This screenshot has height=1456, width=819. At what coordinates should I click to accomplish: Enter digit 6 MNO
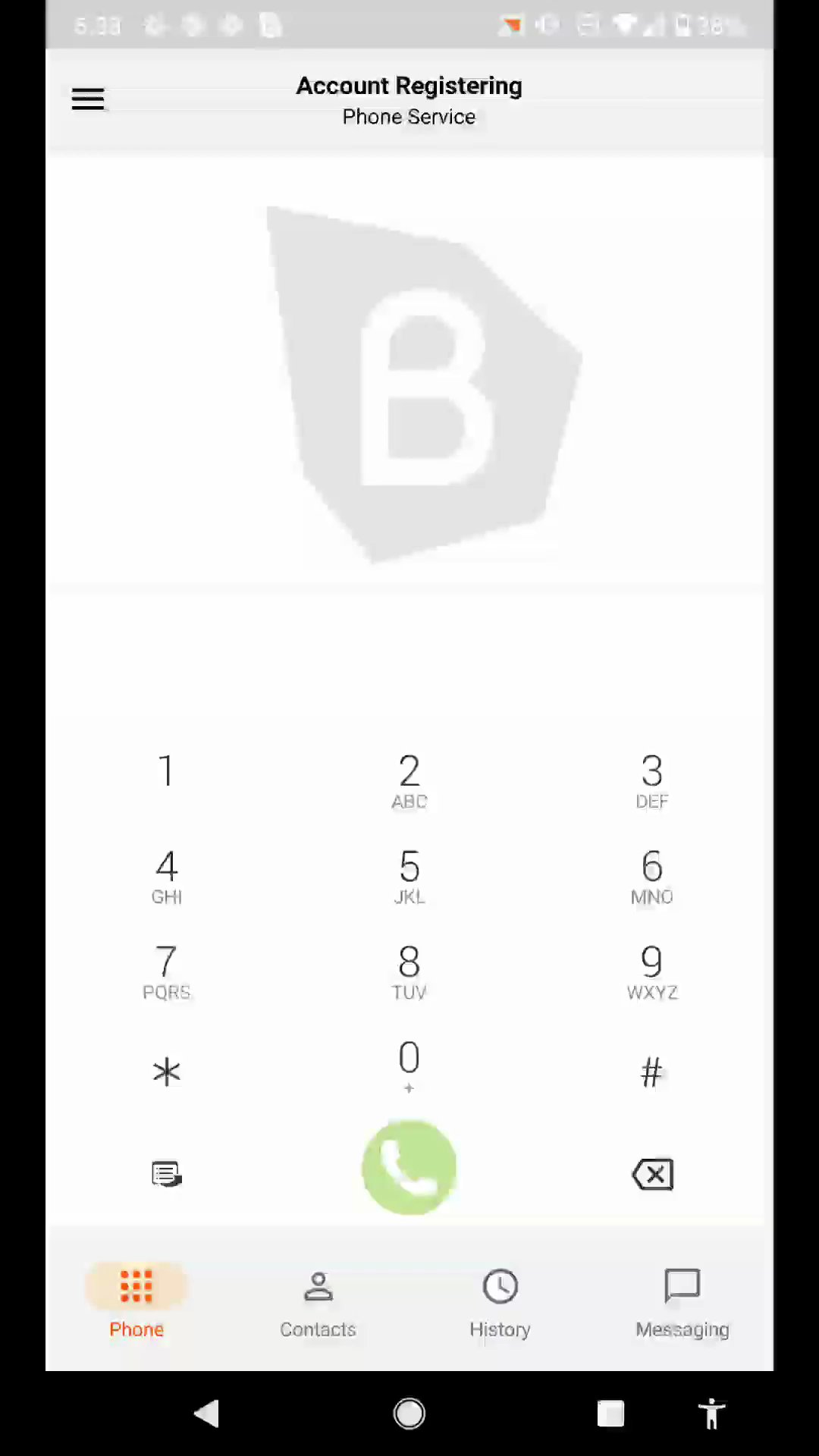(651, 875)
